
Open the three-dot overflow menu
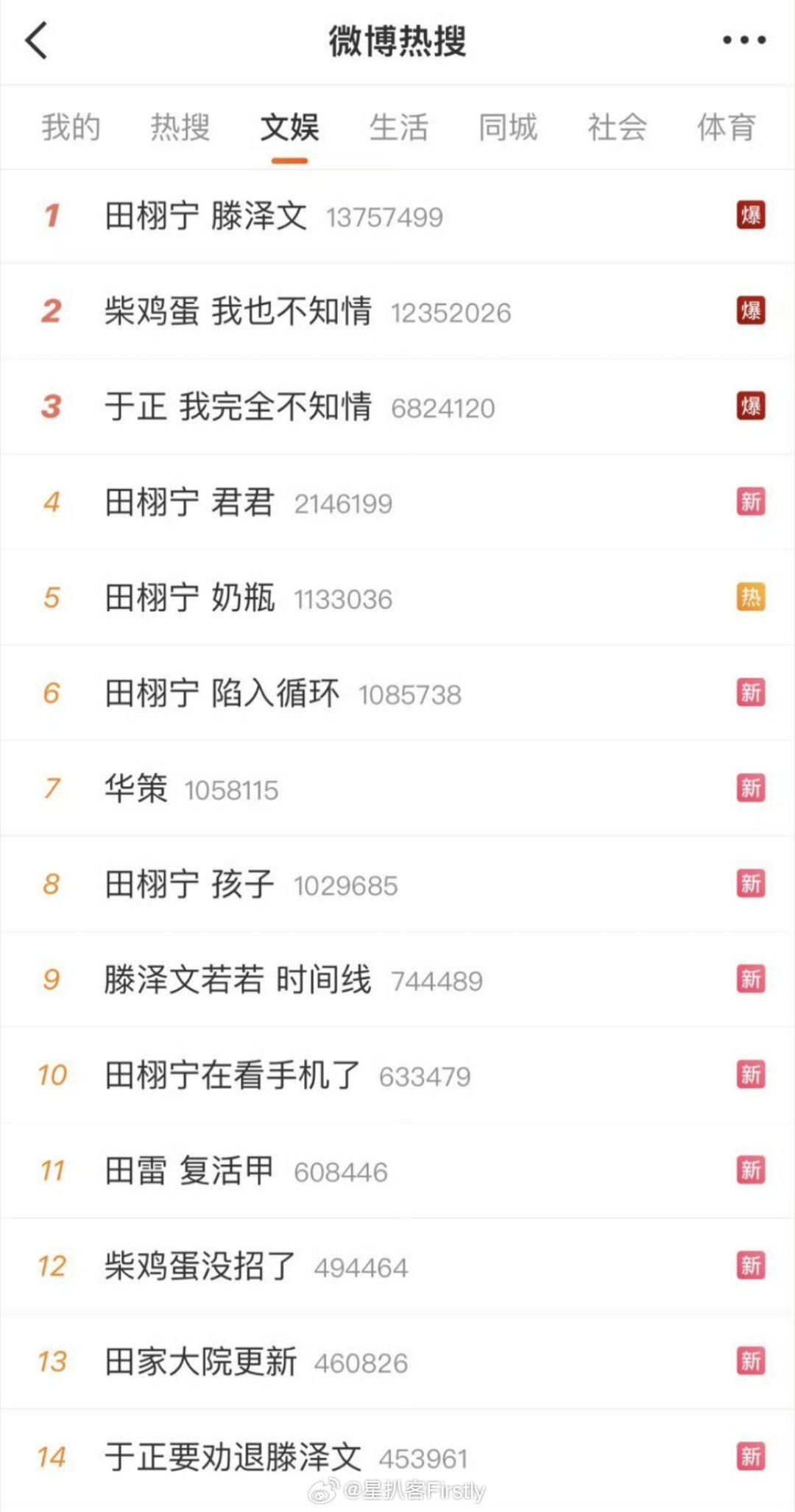[x=744, y=40]
